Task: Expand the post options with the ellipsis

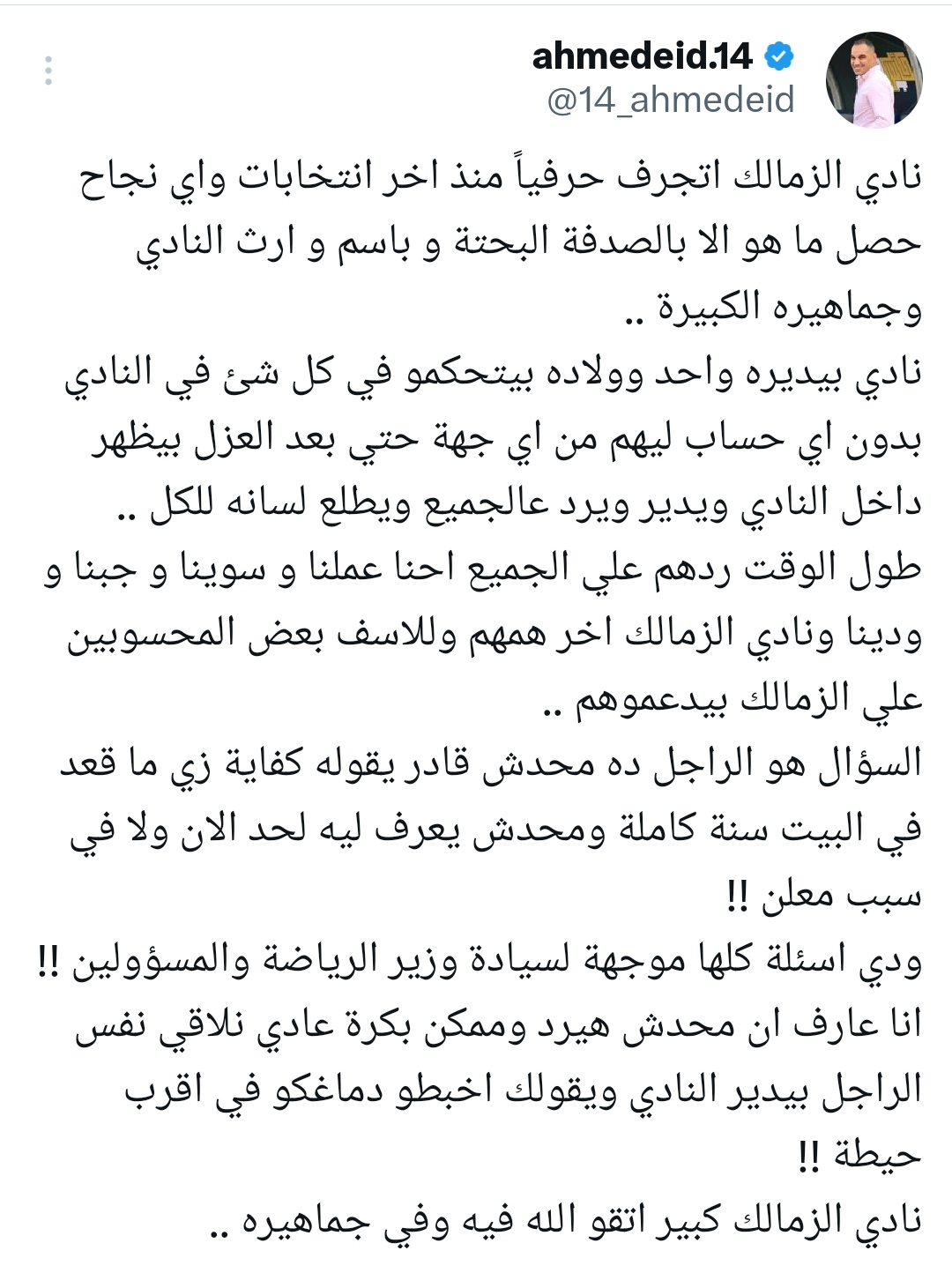Action: [50, 69]
